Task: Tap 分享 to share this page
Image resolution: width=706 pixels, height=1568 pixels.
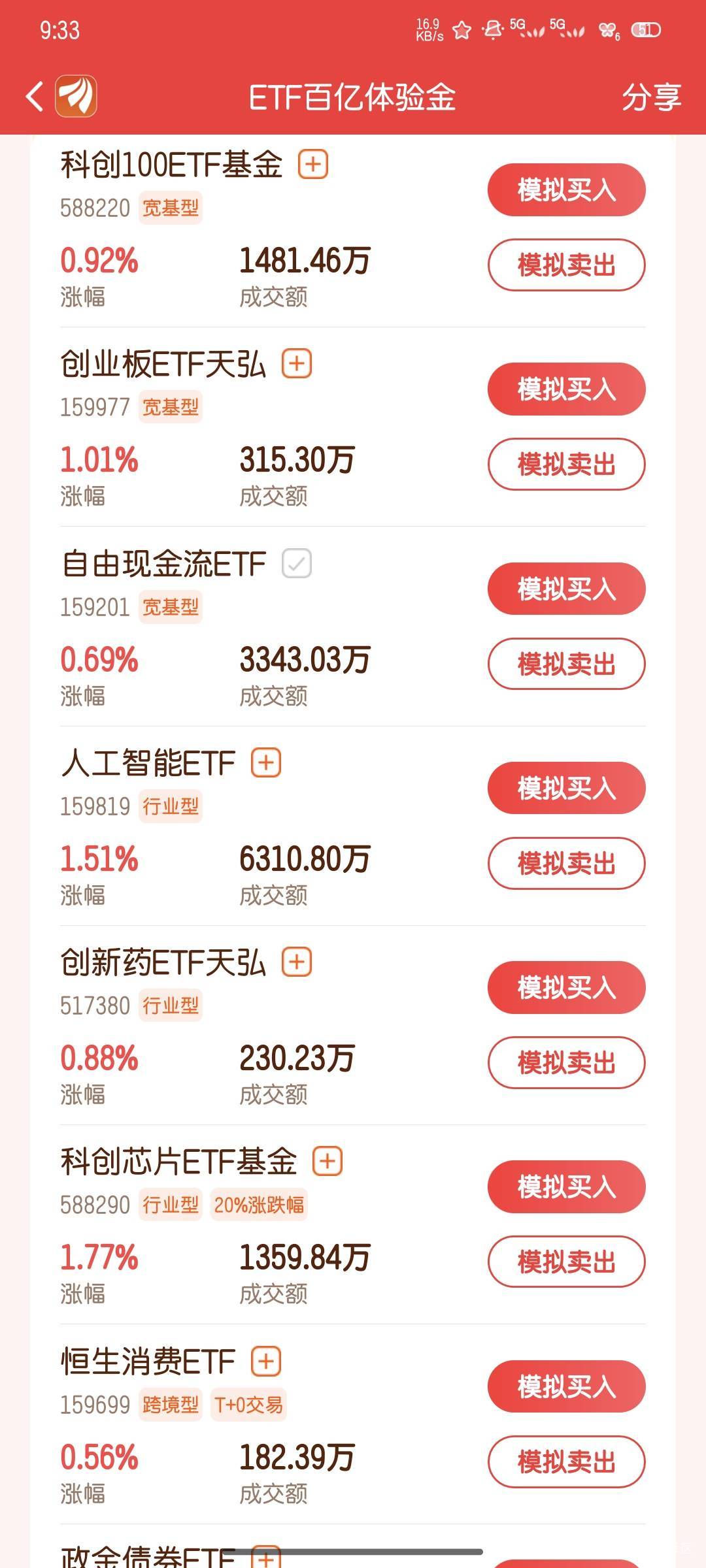Action: click(650, 97)
